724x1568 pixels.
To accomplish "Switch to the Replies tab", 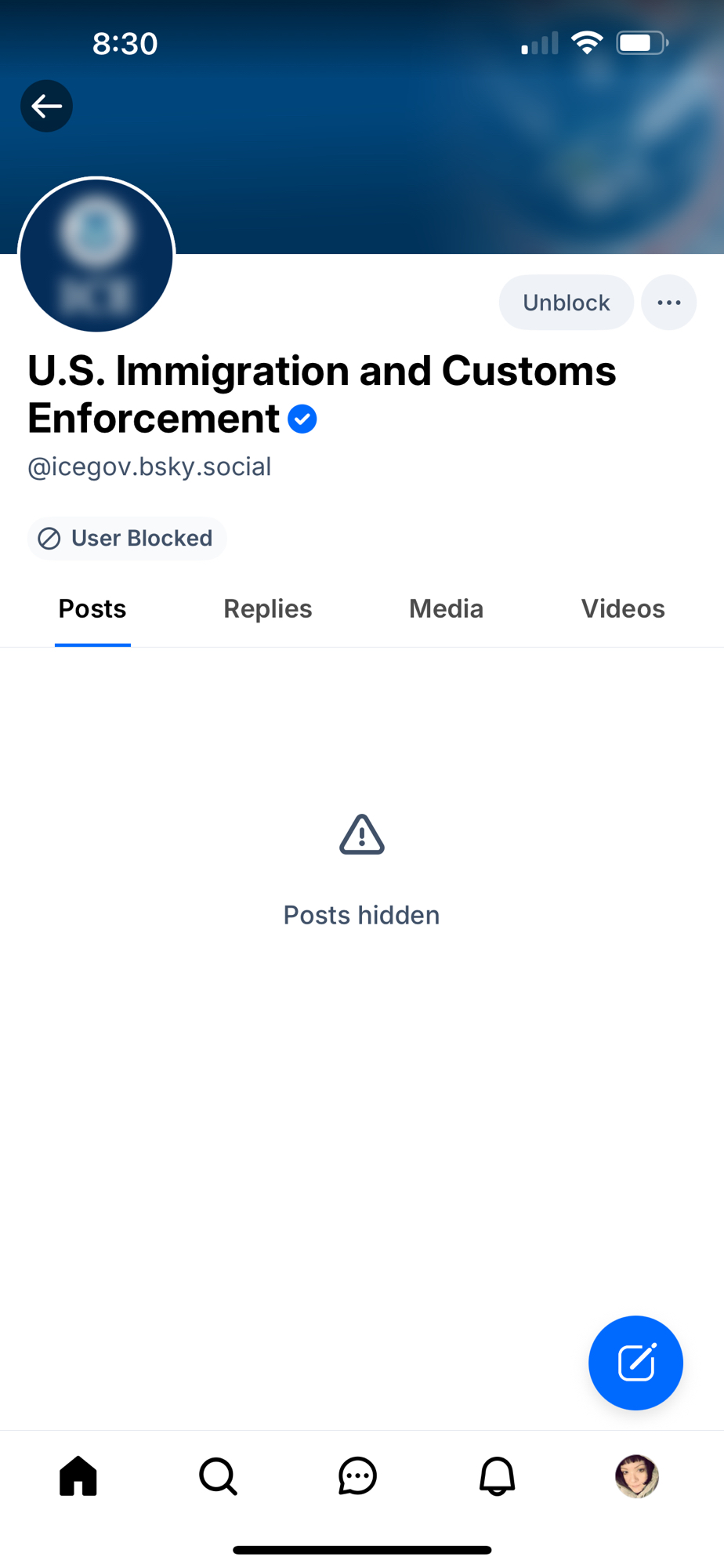I will (x=267, y=609).
